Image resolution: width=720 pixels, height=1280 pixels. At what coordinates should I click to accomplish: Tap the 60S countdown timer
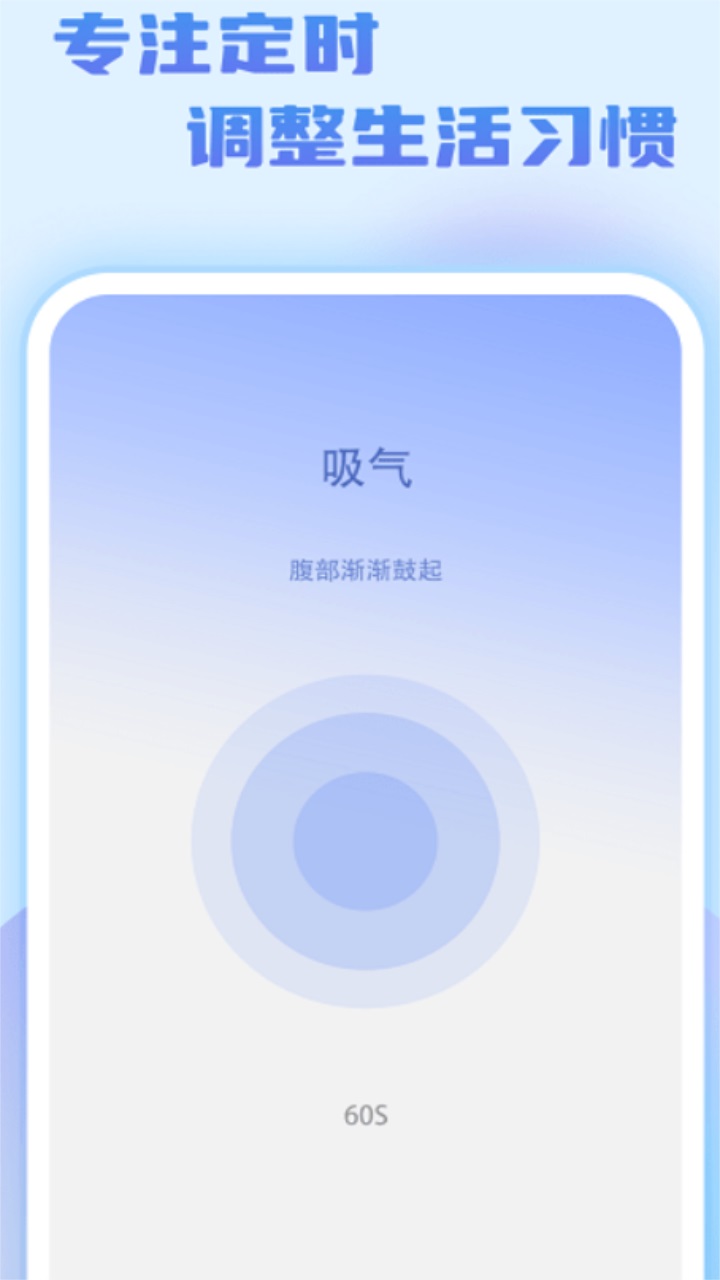(x=368, y=1115)
